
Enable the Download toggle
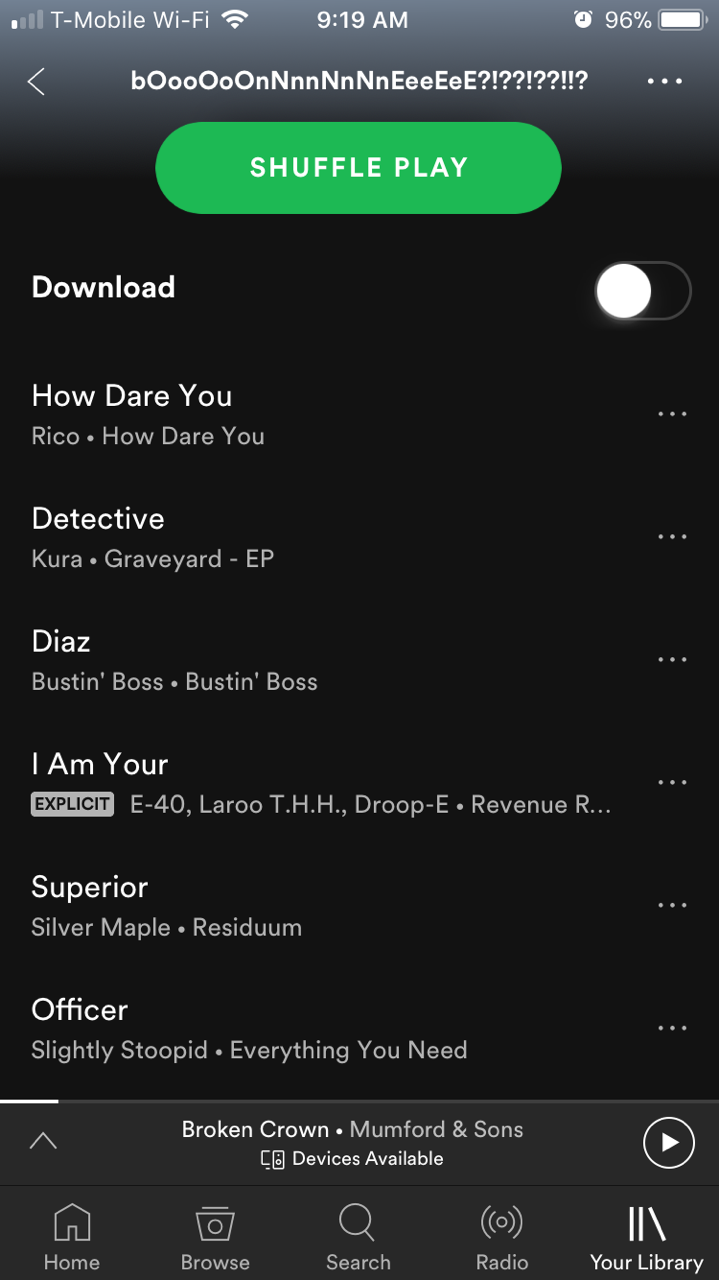[642, 291]
